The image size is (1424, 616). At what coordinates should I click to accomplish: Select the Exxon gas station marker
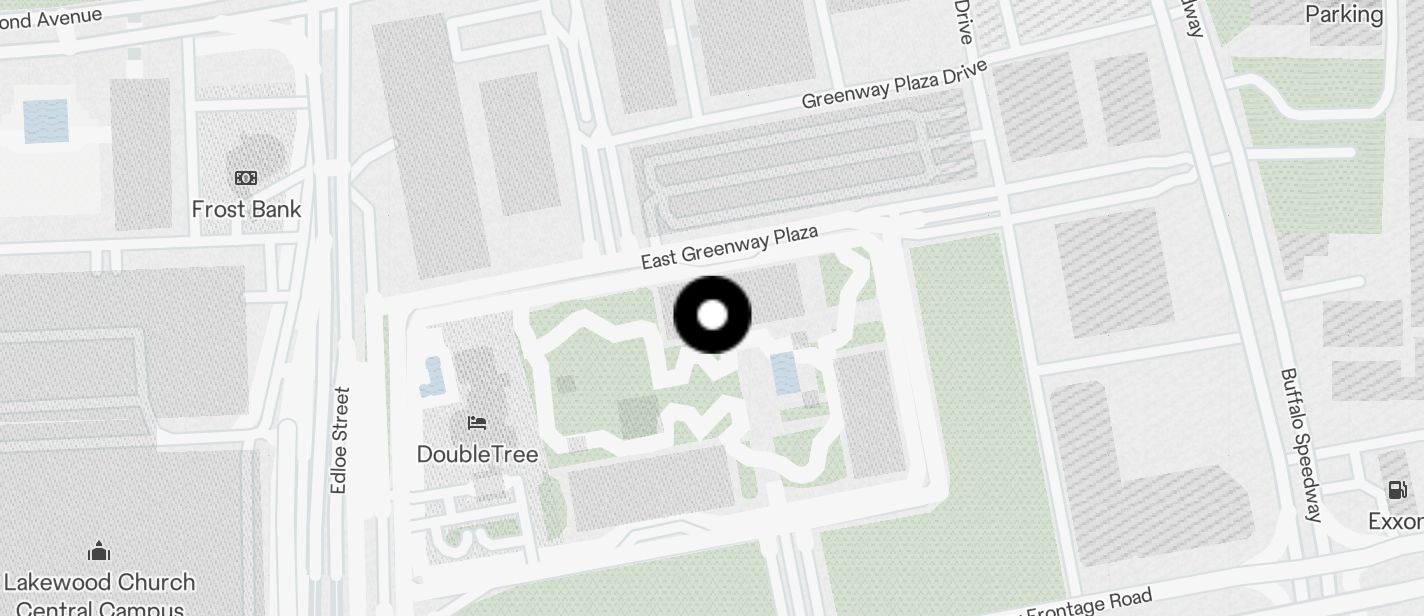click(x=1397, y=490)
